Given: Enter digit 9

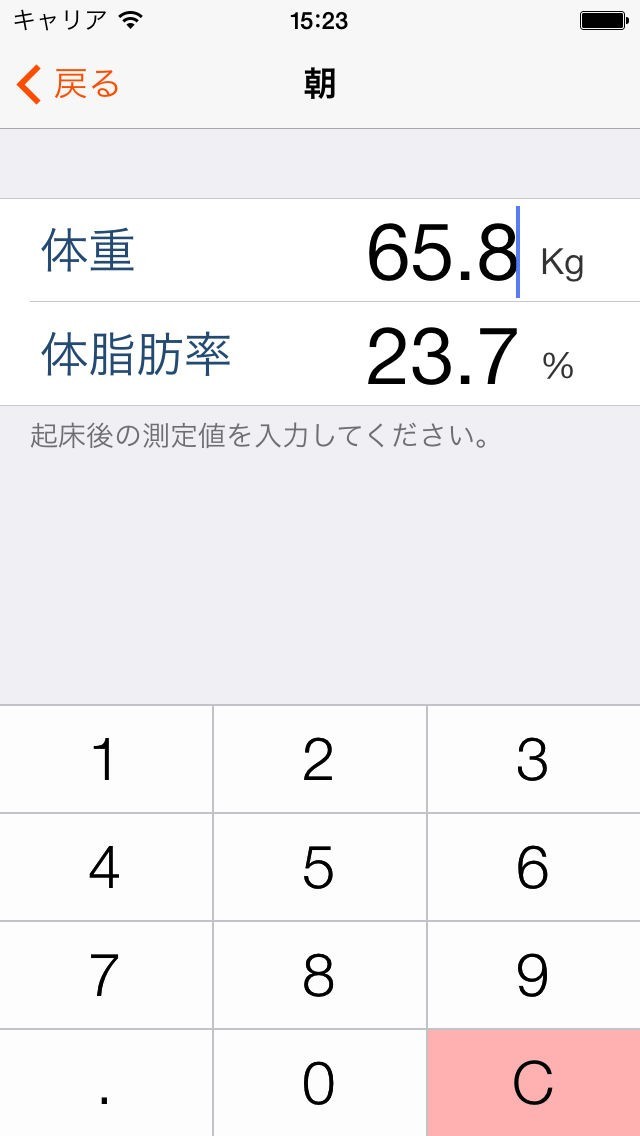Looking at the screenshot, I should coord(533,976).
